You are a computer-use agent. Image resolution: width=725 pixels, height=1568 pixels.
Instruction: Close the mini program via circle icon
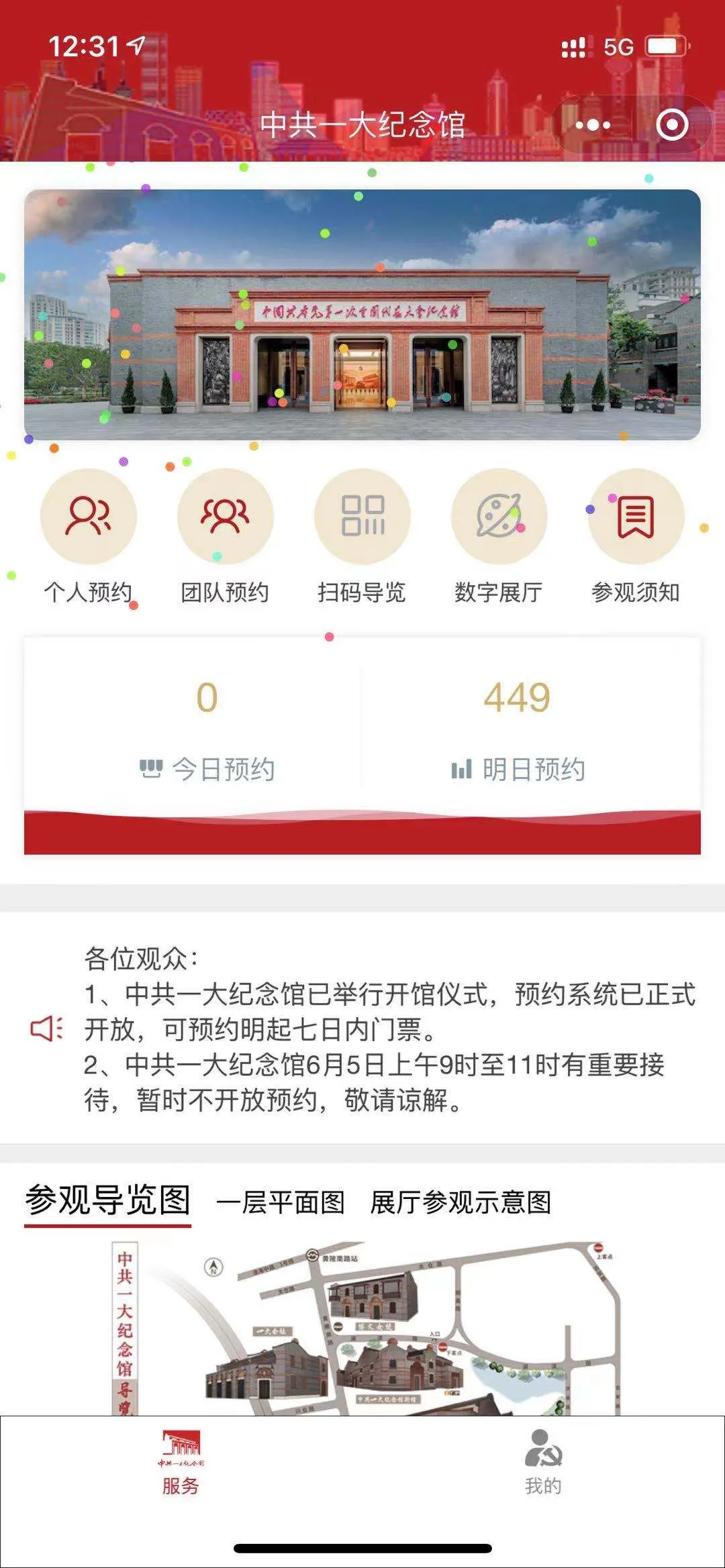(x=672, y=125)
